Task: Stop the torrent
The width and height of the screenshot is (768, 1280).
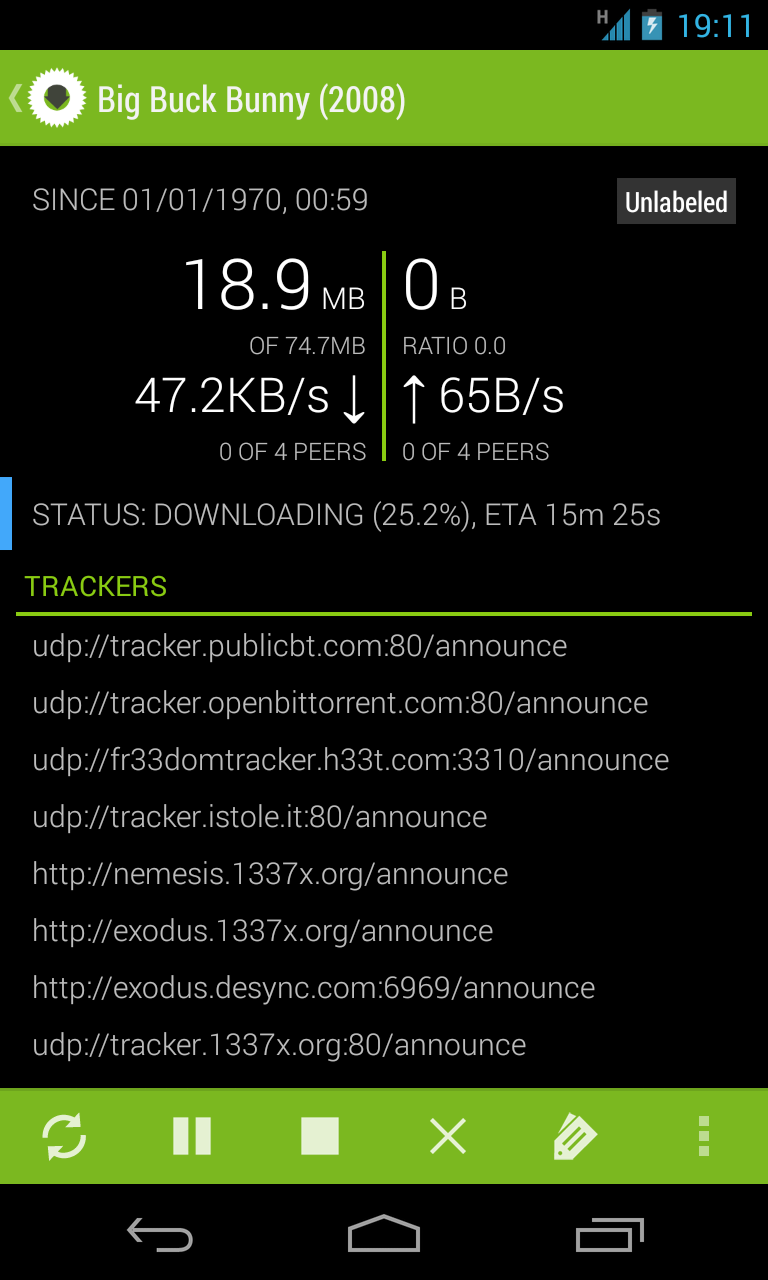Action: (320, 1136)
